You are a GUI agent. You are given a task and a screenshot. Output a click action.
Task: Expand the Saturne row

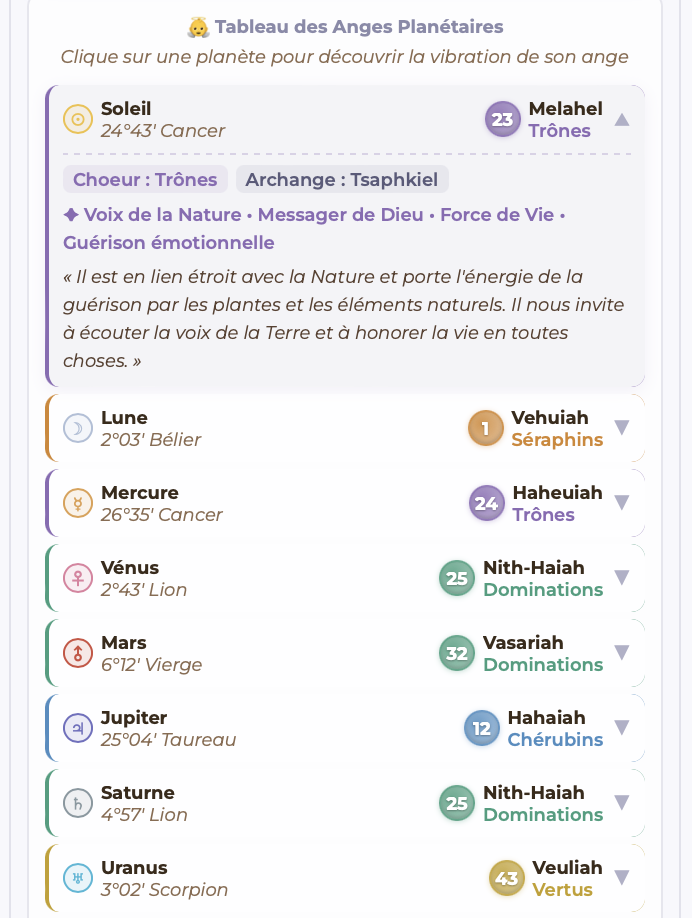[x=621, y=803]
